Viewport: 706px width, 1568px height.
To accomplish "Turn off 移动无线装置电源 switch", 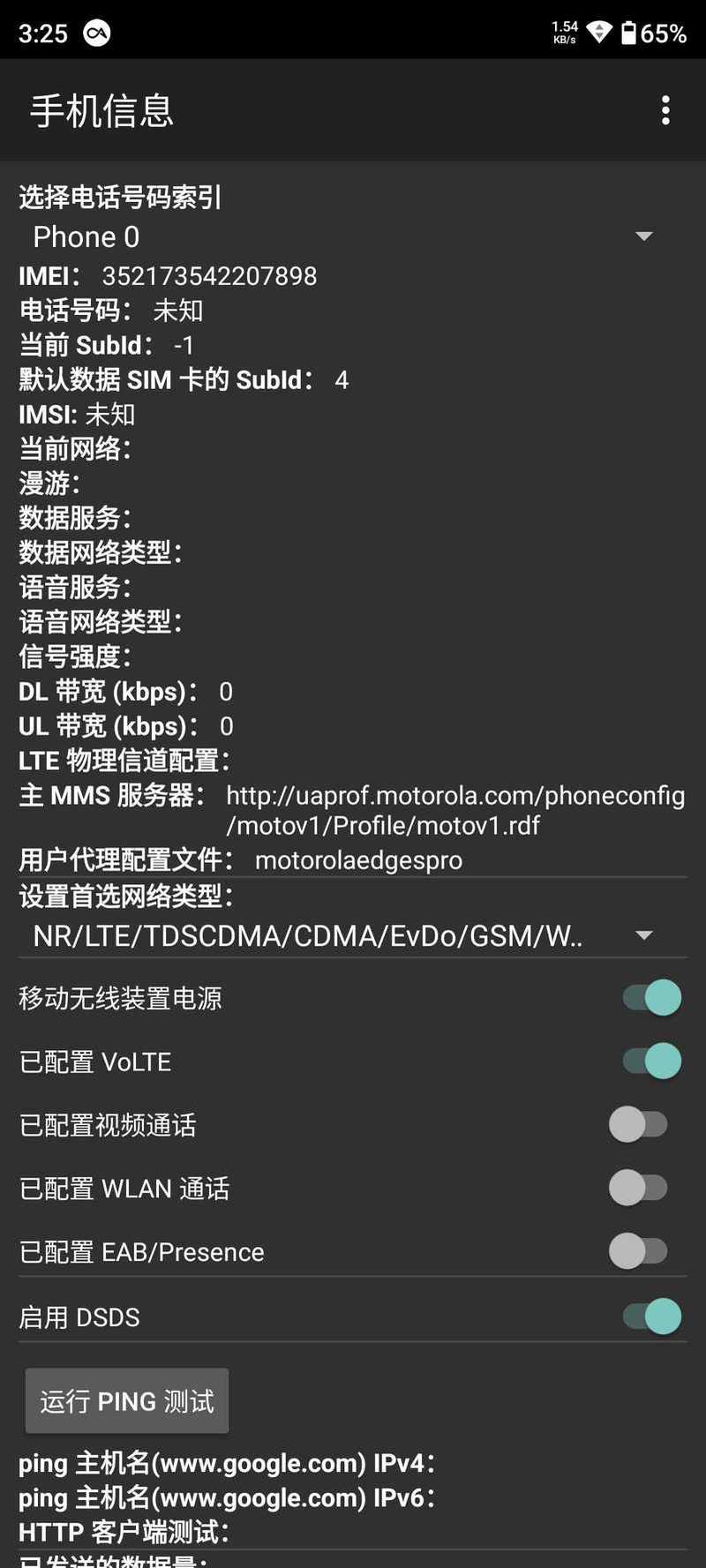I will (x=651, y=998).
